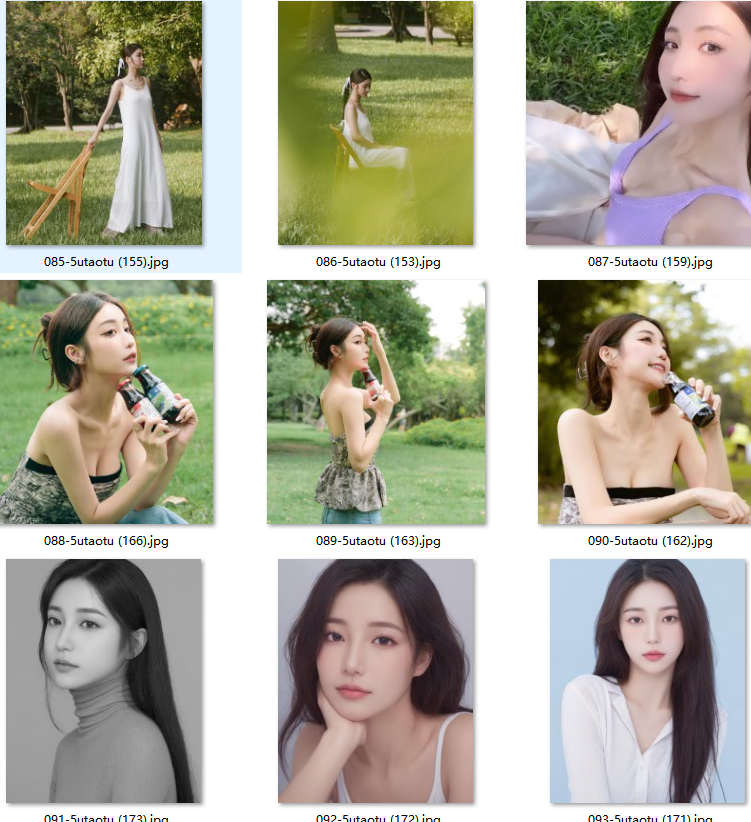Open 087-5utaotu (159).jpg thumbnail

(x=638, y=123)
